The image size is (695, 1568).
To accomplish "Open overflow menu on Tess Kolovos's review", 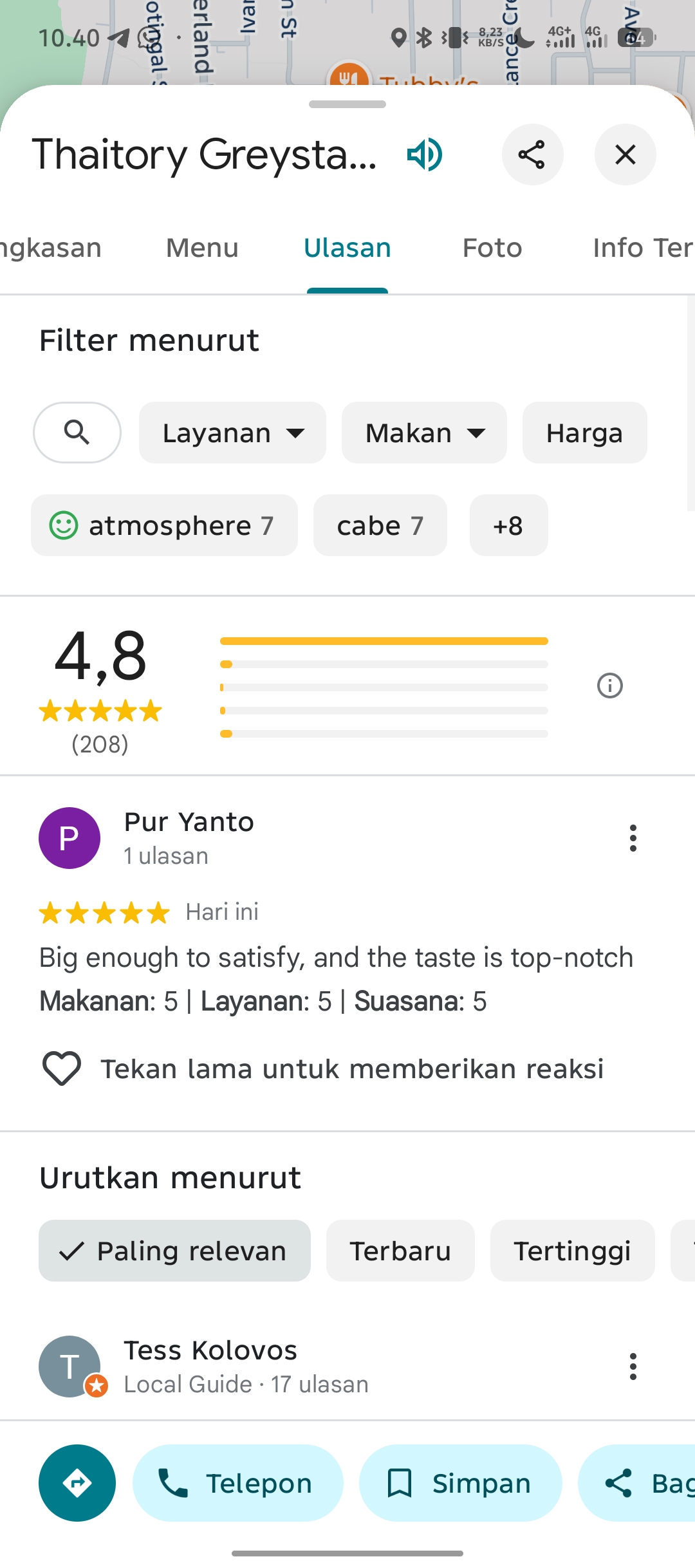I will point(633,1366).
